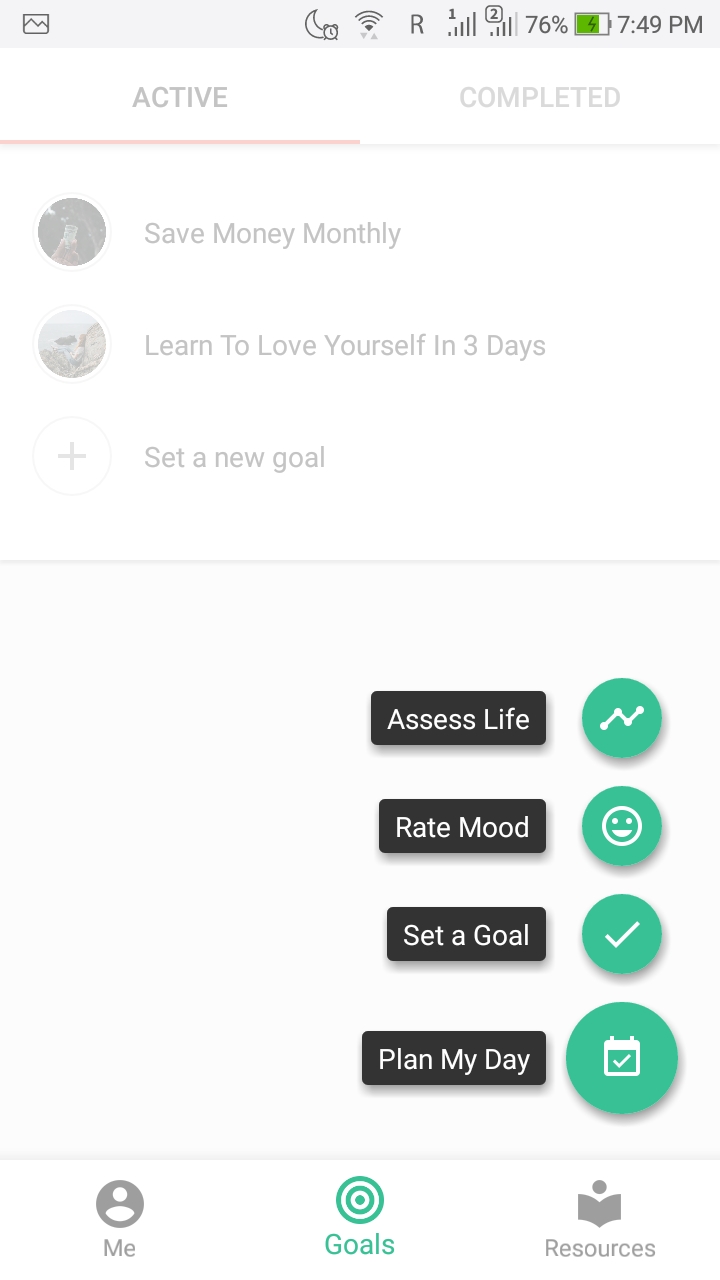720x1280 pixels.
Task: Select the Active tab
Action: (x=180, y=97)
